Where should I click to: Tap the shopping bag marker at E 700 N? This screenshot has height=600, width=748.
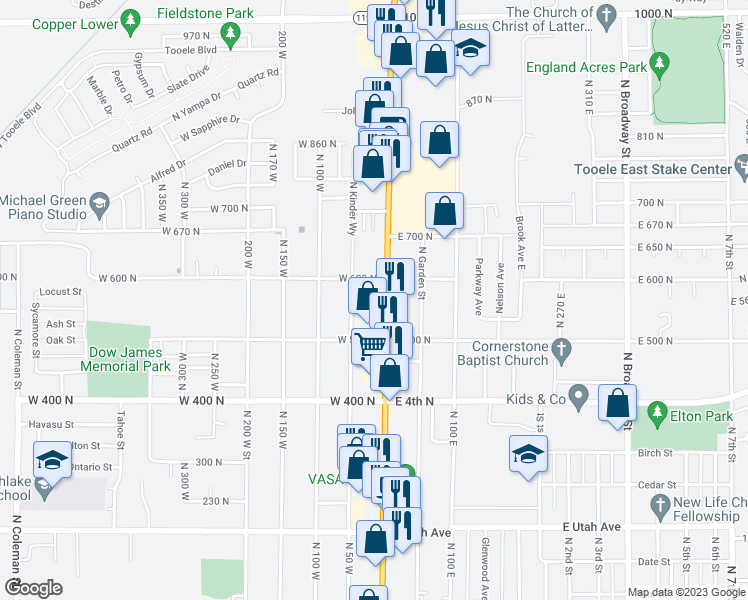pos(444,214)
